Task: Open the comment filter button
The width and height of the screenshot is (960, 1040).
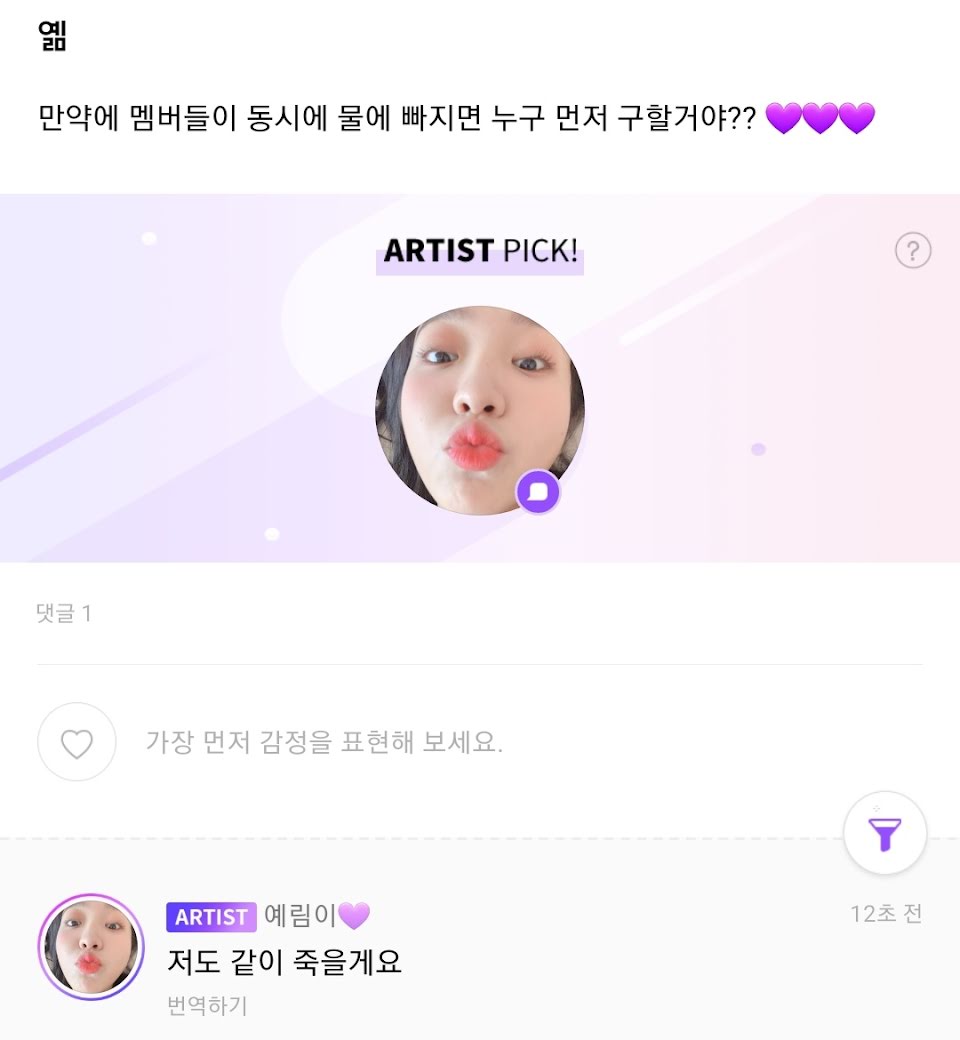Action: click(885, 833)
